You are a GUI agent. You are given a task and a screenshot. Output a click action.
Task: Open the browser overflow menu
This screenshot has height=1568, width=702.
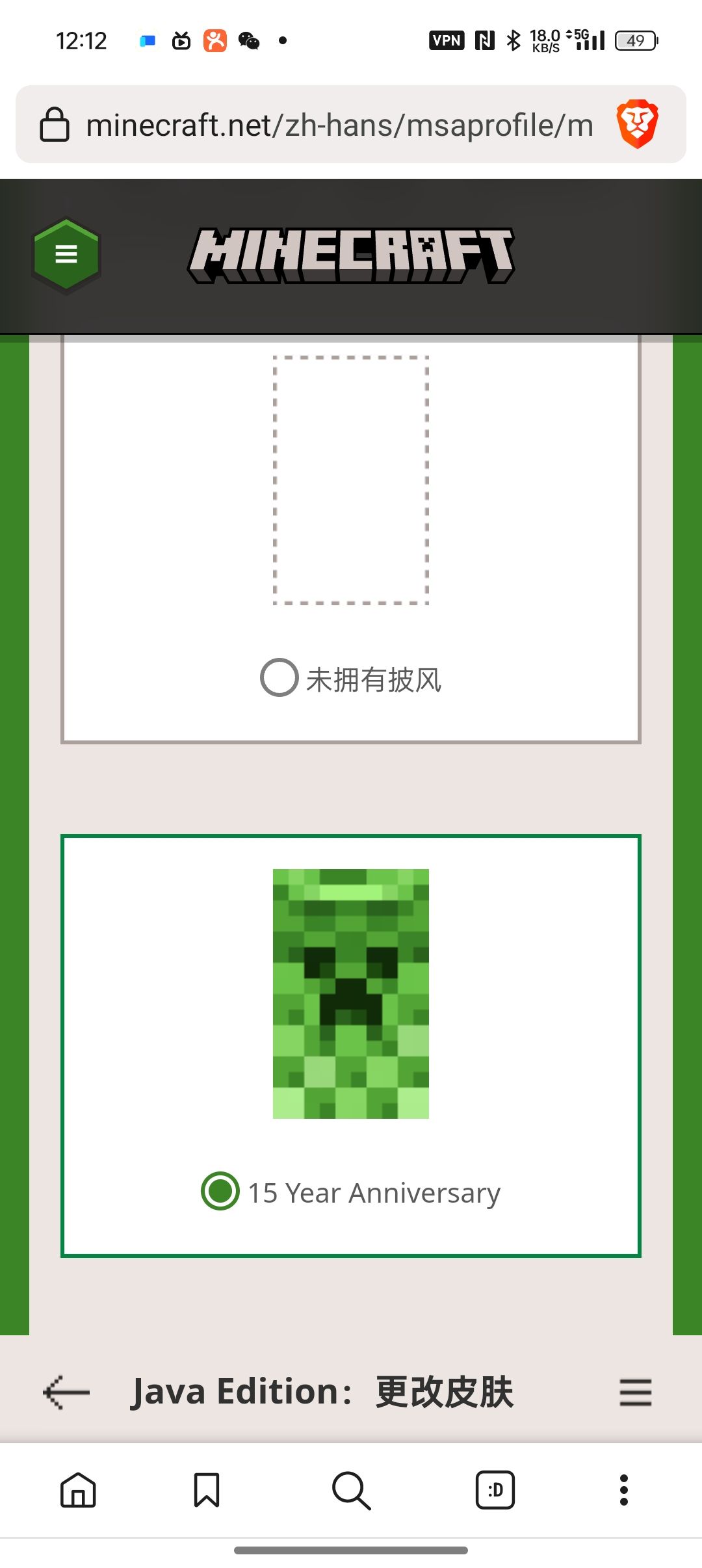[x=624, y=1490]
